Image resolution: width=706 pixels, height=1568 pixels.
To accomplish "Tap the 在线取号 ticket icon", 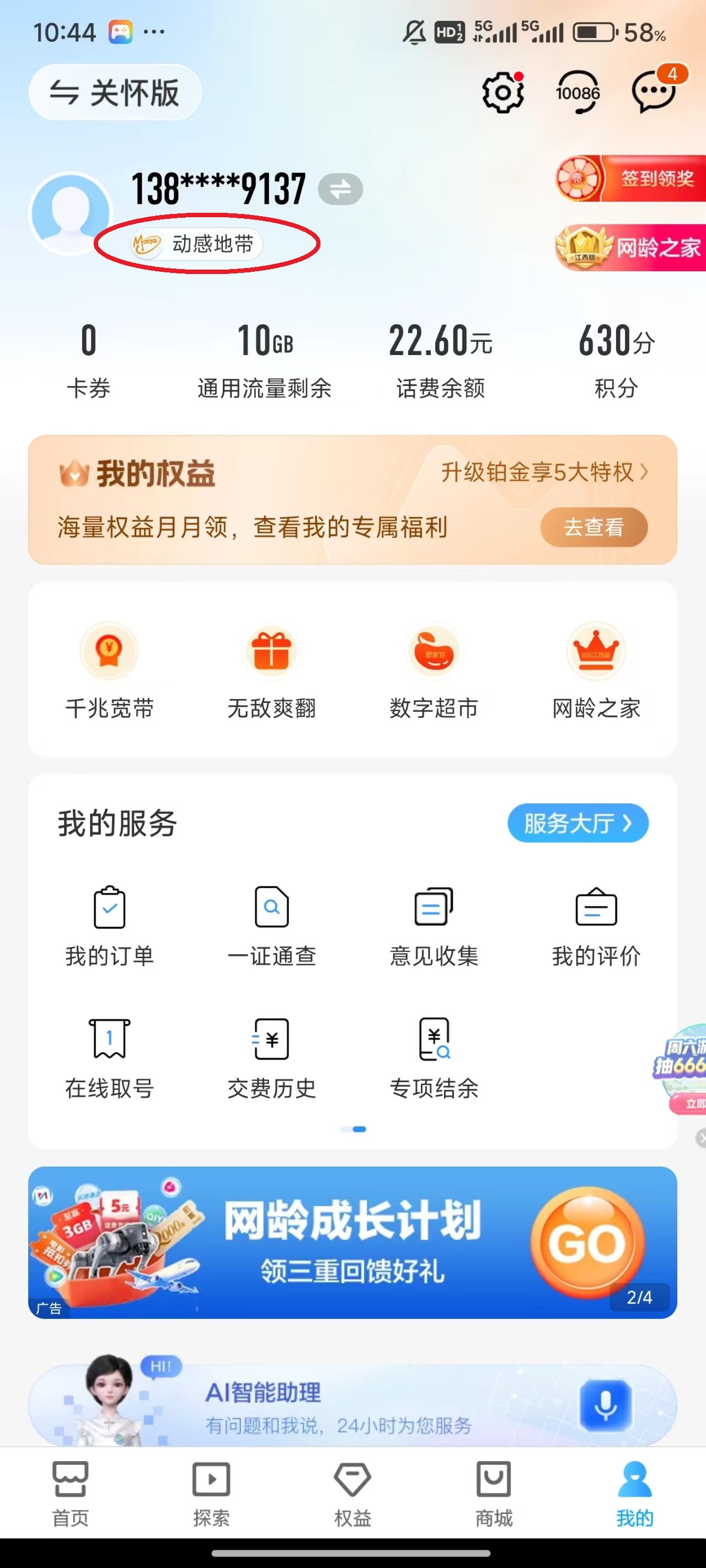I will coord(110,1041).
